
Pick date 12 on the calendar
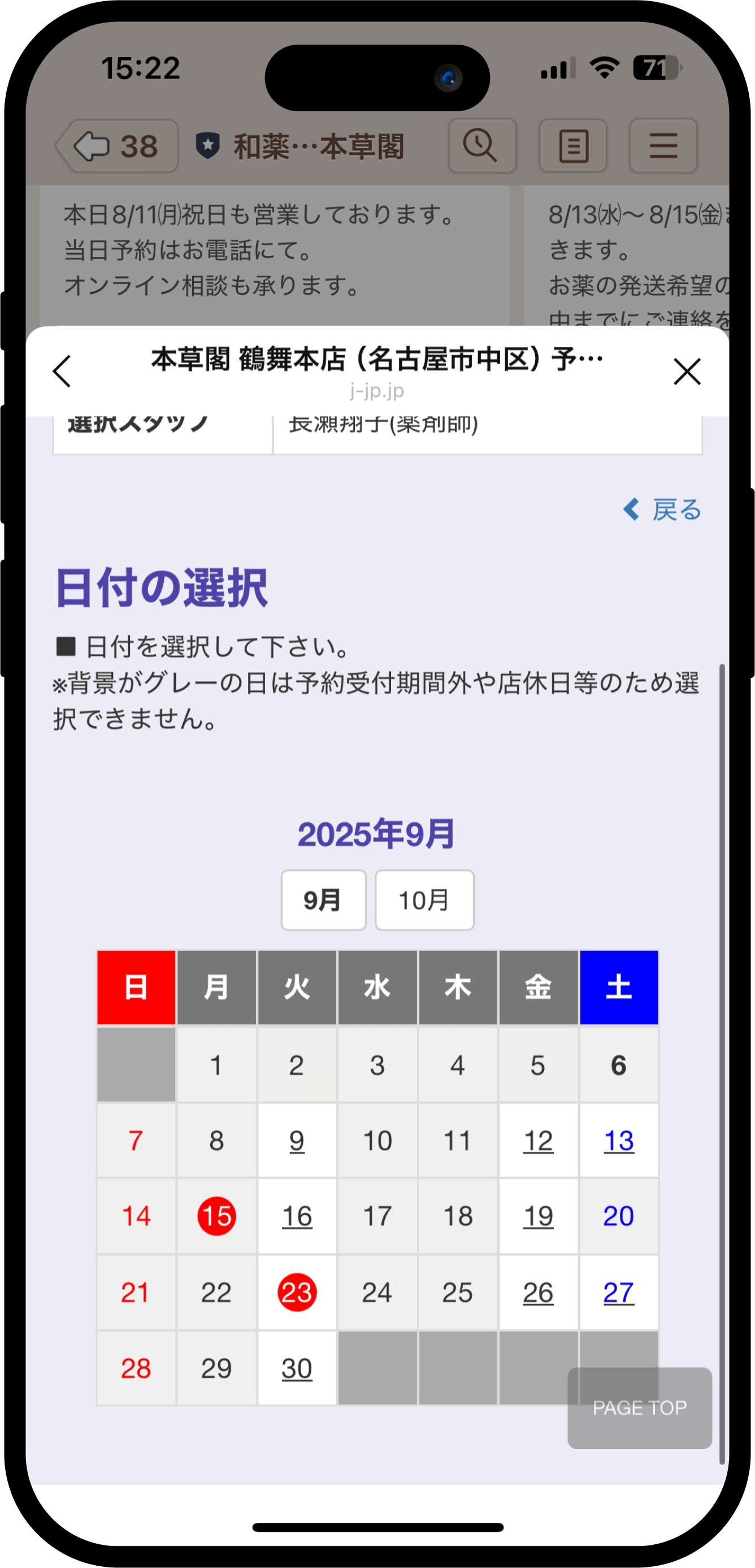(538, 1140)
